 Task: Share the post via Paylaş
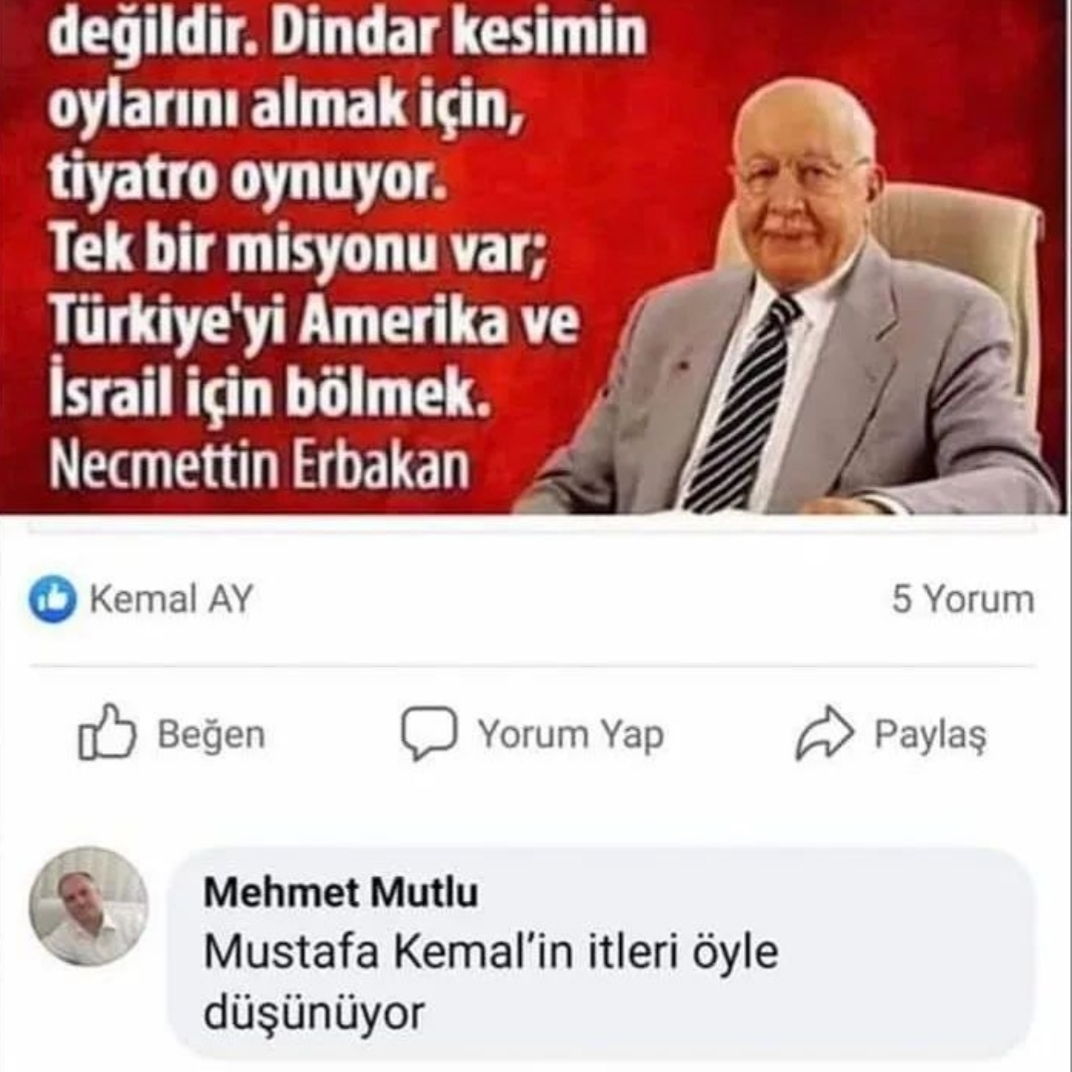click(890, 734)
